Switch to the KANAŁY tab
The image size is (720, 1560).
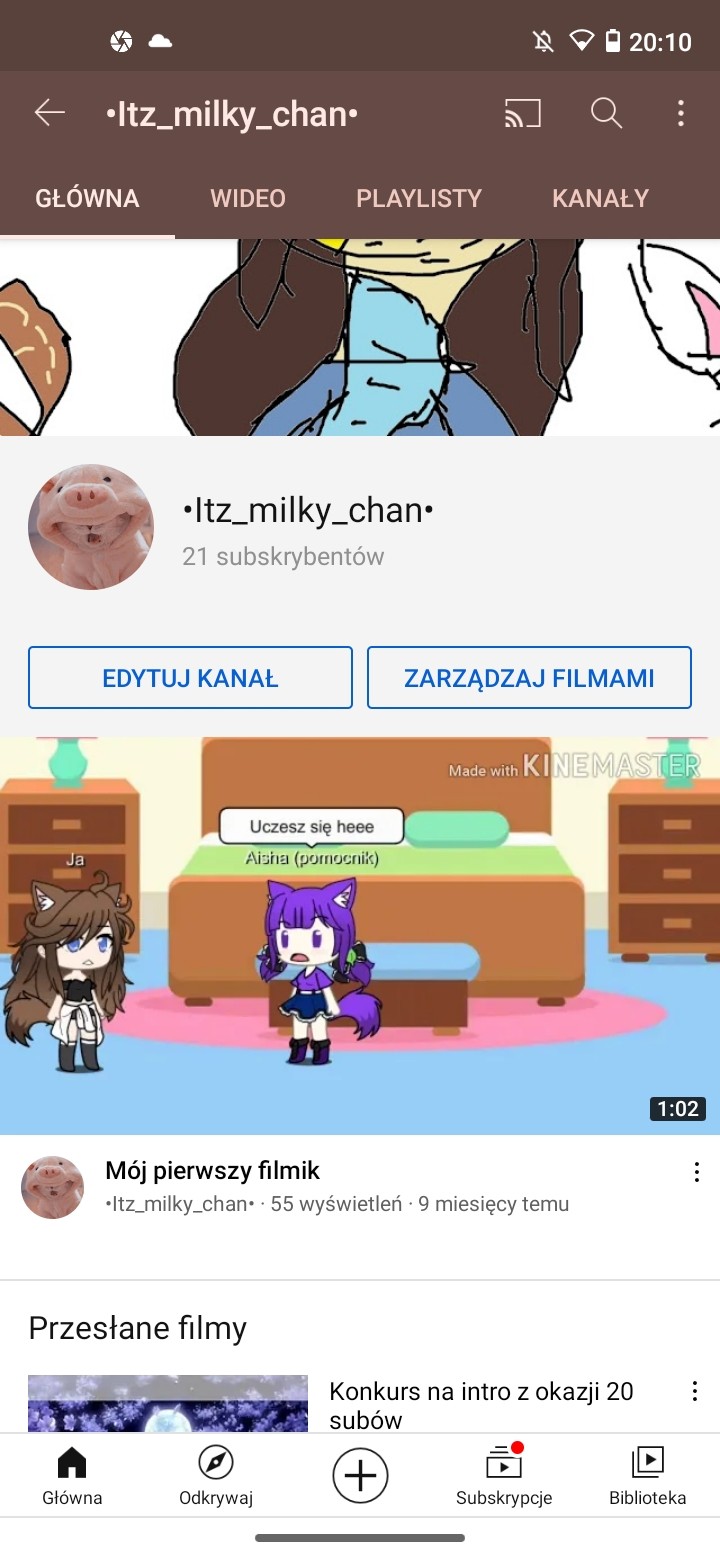click(x=600, y=198)
